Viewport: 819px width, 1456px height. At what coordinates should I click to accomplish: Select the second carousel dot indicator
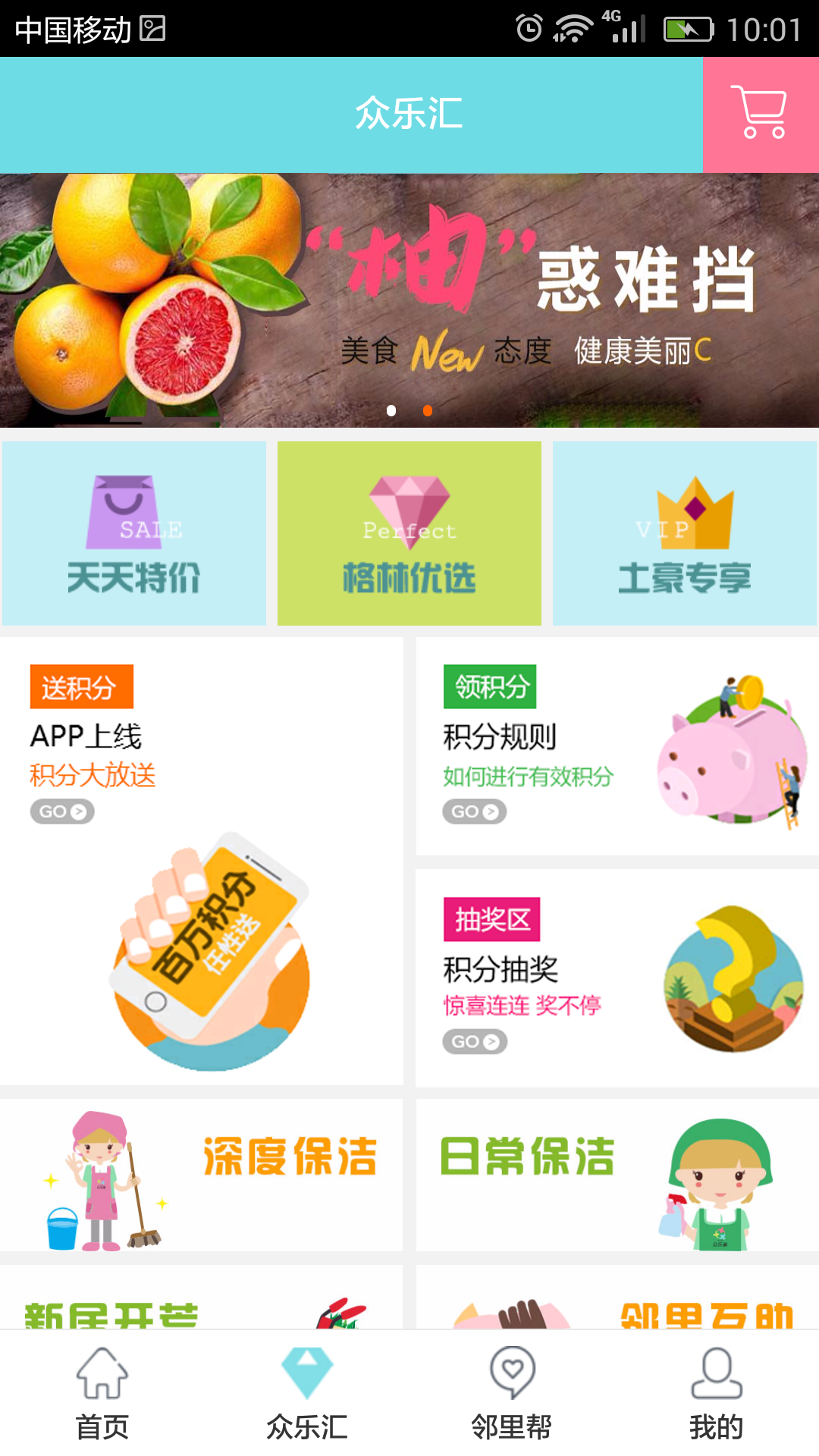427,410
